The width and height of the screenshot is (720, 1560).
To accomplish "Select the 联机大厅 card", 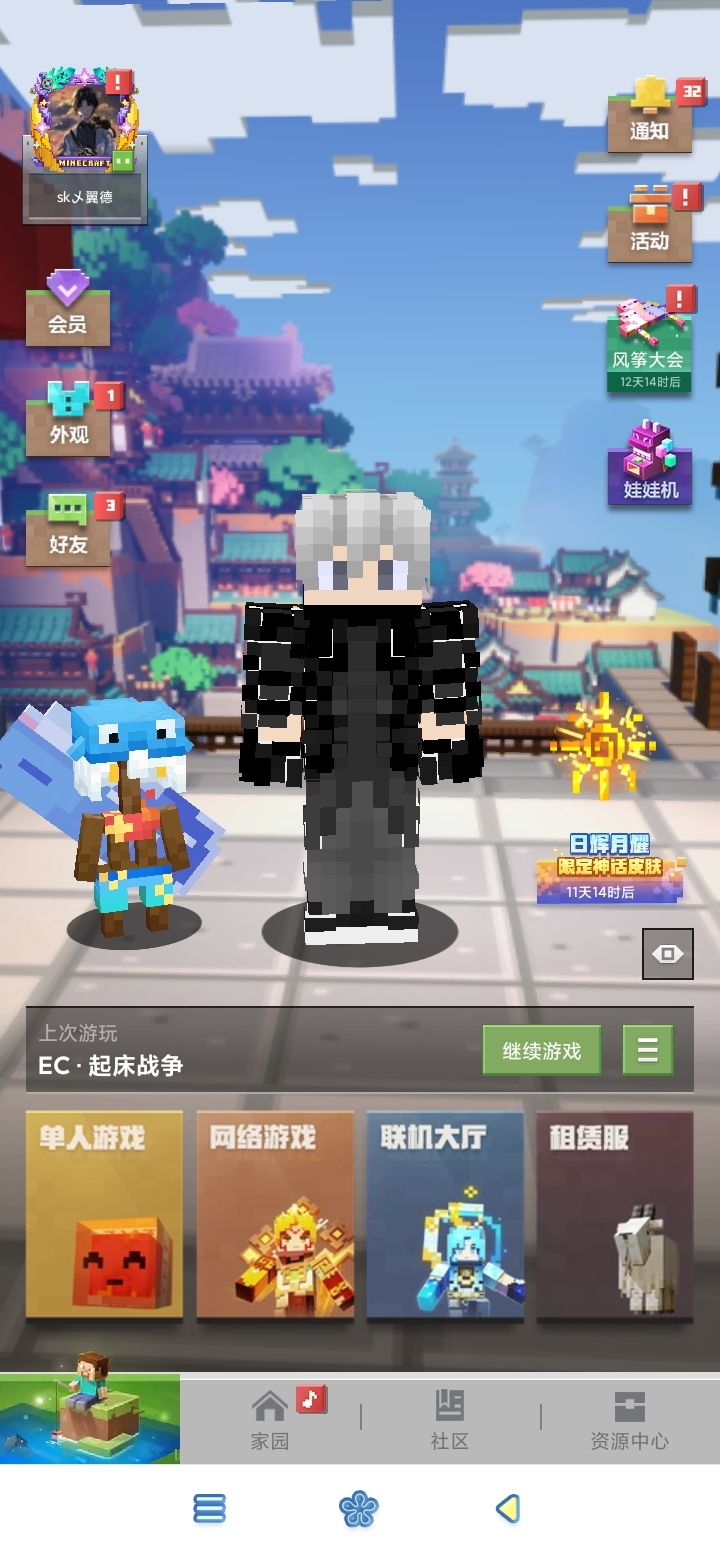I will [445, 1216].
